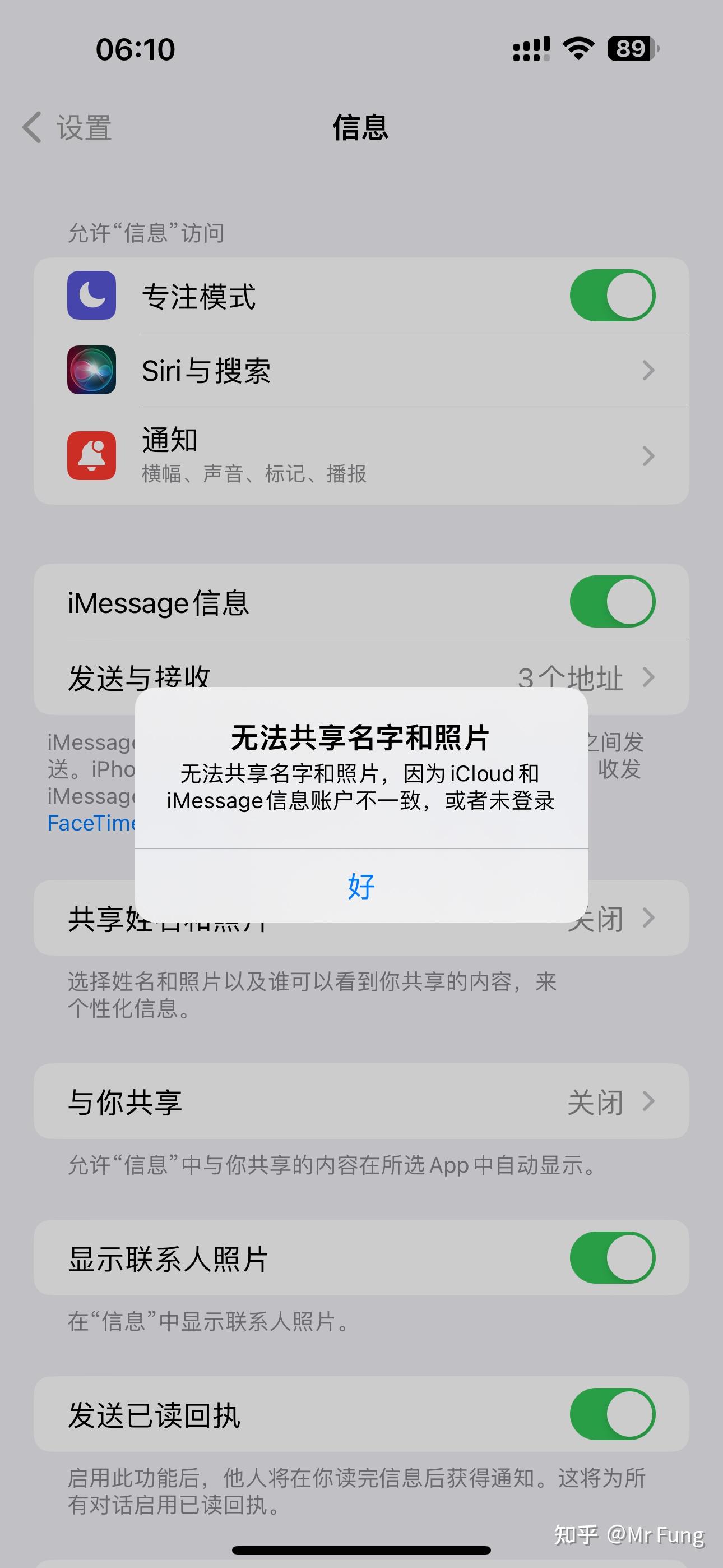
Task: Open 通知 settings row
Action: 361,455
